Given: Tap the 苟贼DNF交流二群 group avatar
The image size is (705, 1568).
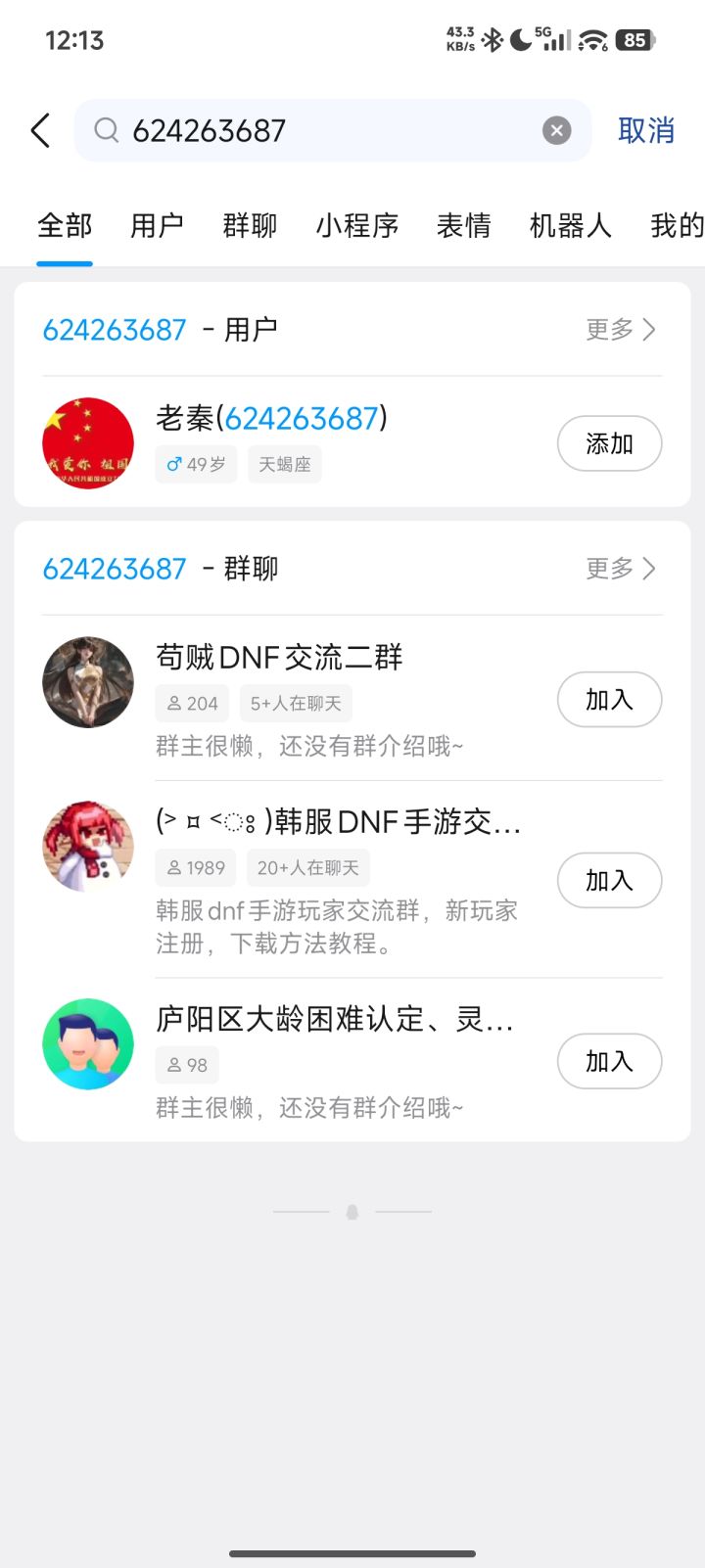Looking at the screenshot, I should 87,681.
